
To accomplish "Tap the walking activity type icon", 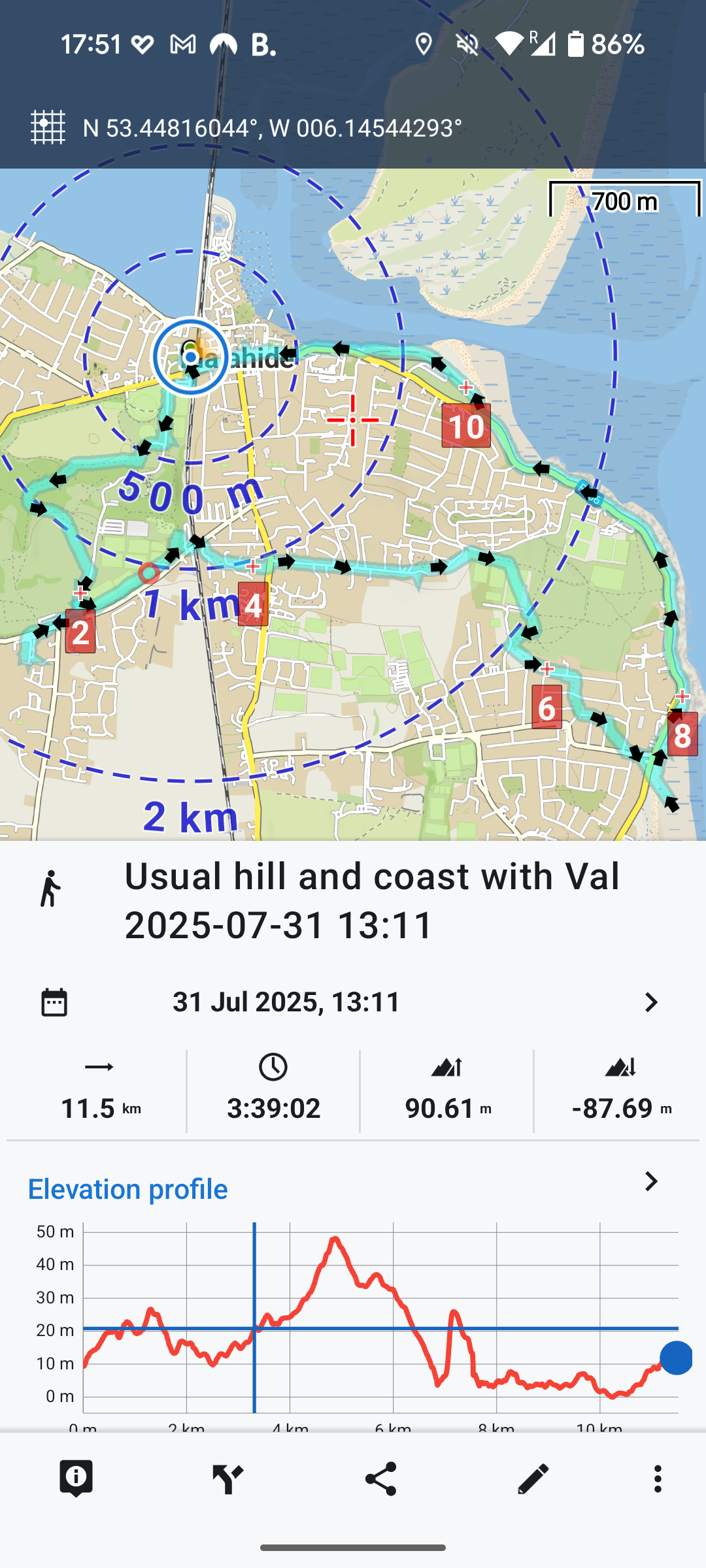I will (x=50, y=889).
